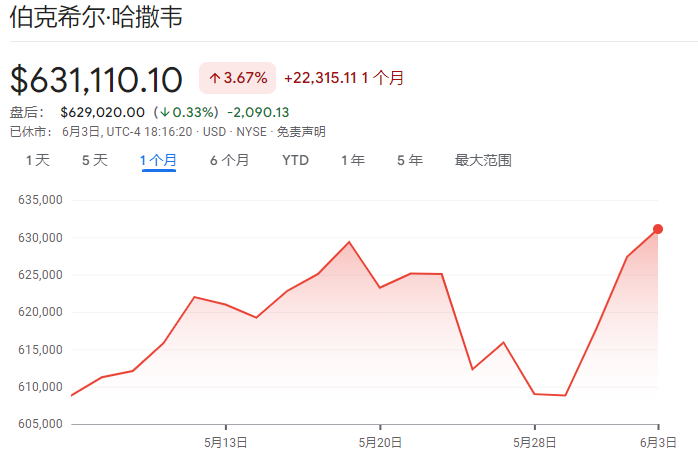The height and width of the screenshot is (457, 698).
Task: View the 1年 price history
Action: click(352, 160)
